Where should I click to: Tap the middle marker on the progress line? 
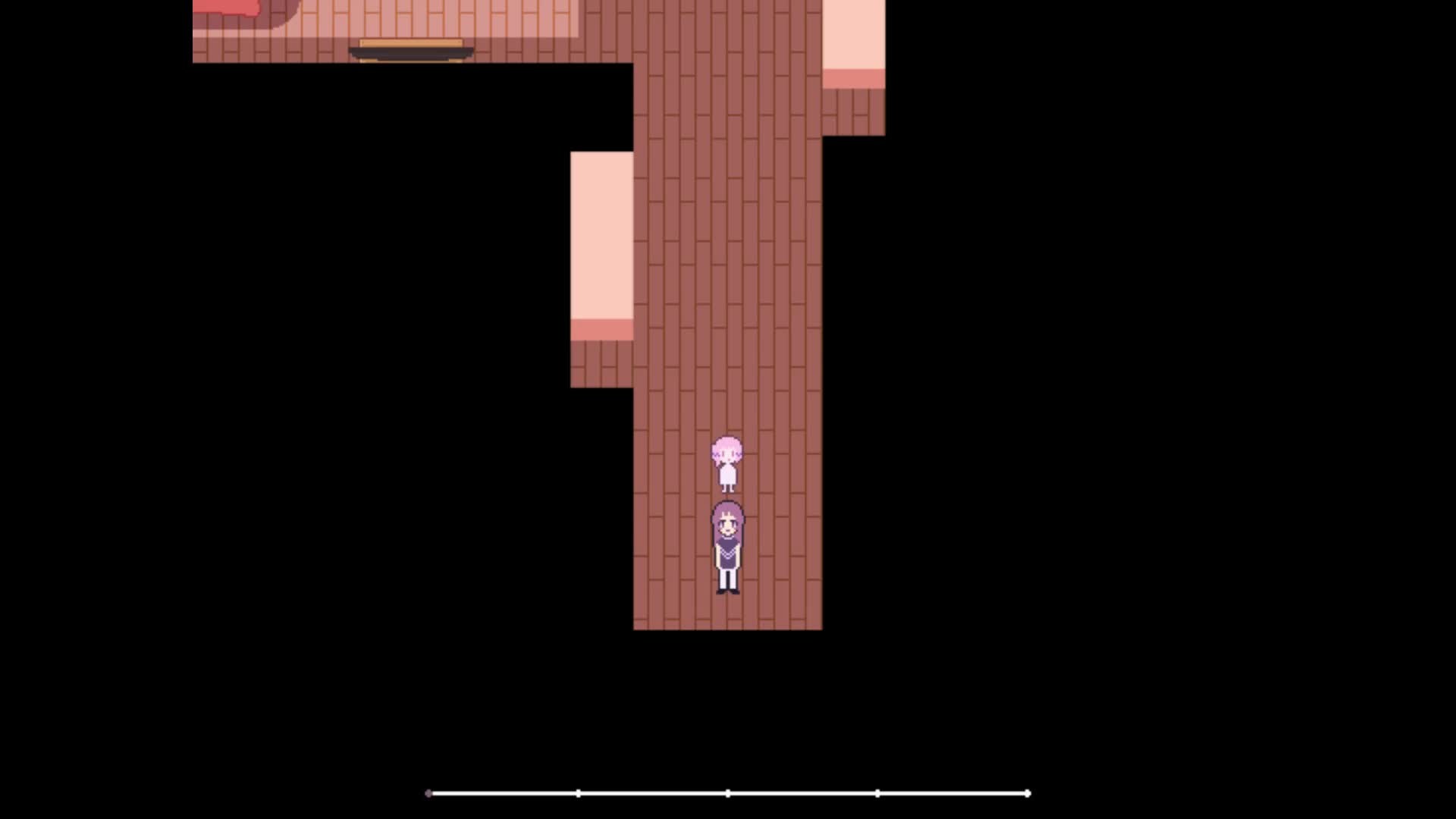(x=728, y=793)
